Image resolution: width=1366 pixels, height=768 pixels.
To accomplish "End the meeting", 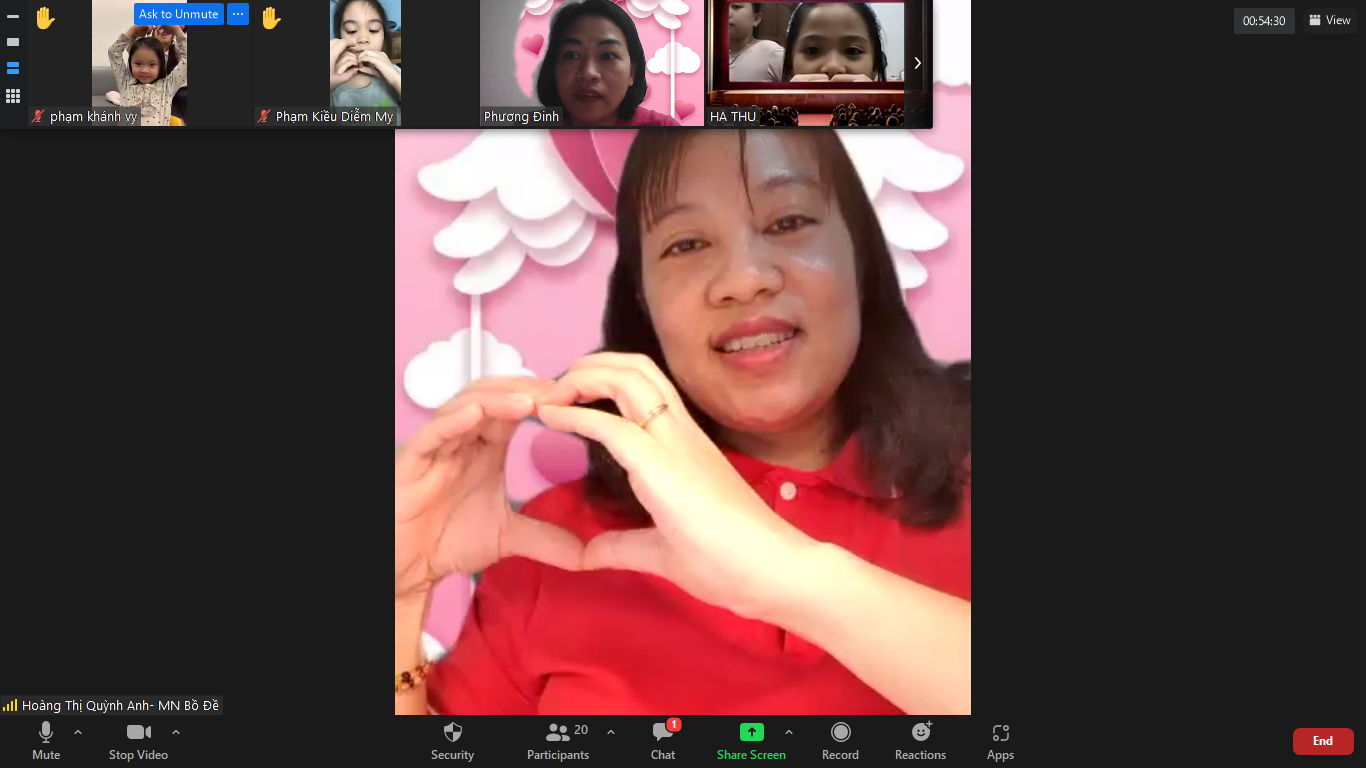I will pyautogui.click(x=1322, y=741).
